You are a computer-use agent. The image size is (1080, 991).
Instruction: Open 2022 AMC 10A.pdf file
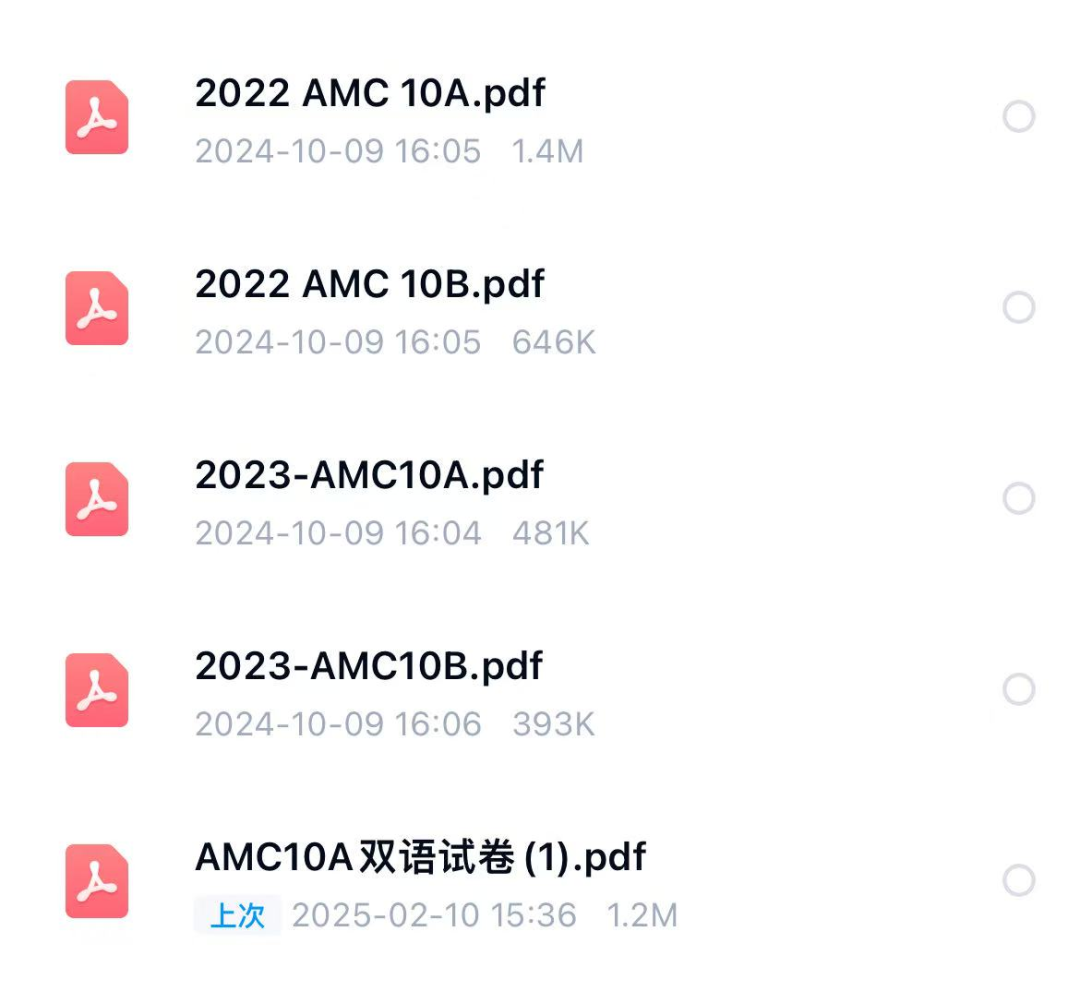coord(370,94)
